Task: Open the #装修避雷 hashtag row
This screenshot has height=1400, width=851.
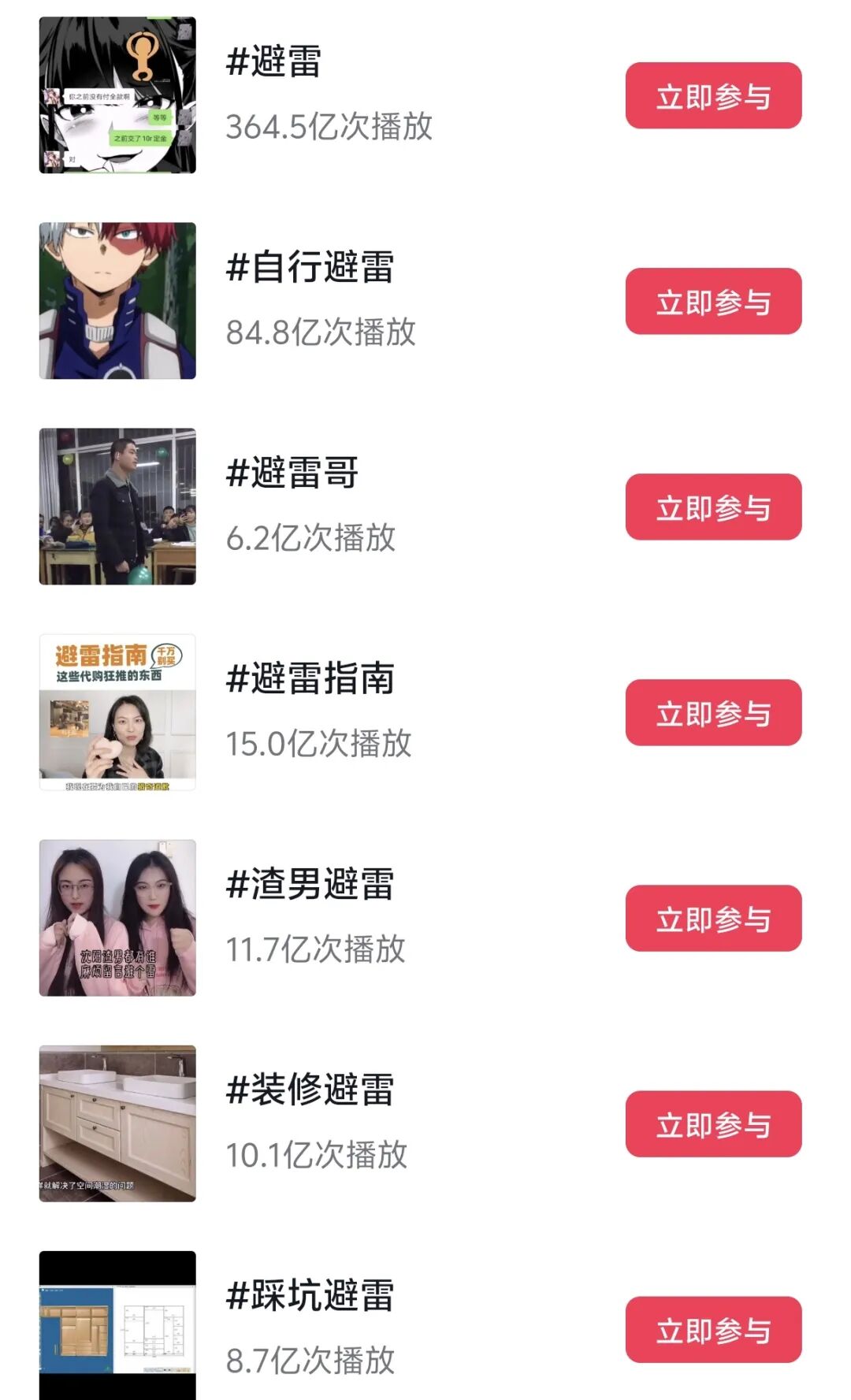Action: tap(310, 1090)
